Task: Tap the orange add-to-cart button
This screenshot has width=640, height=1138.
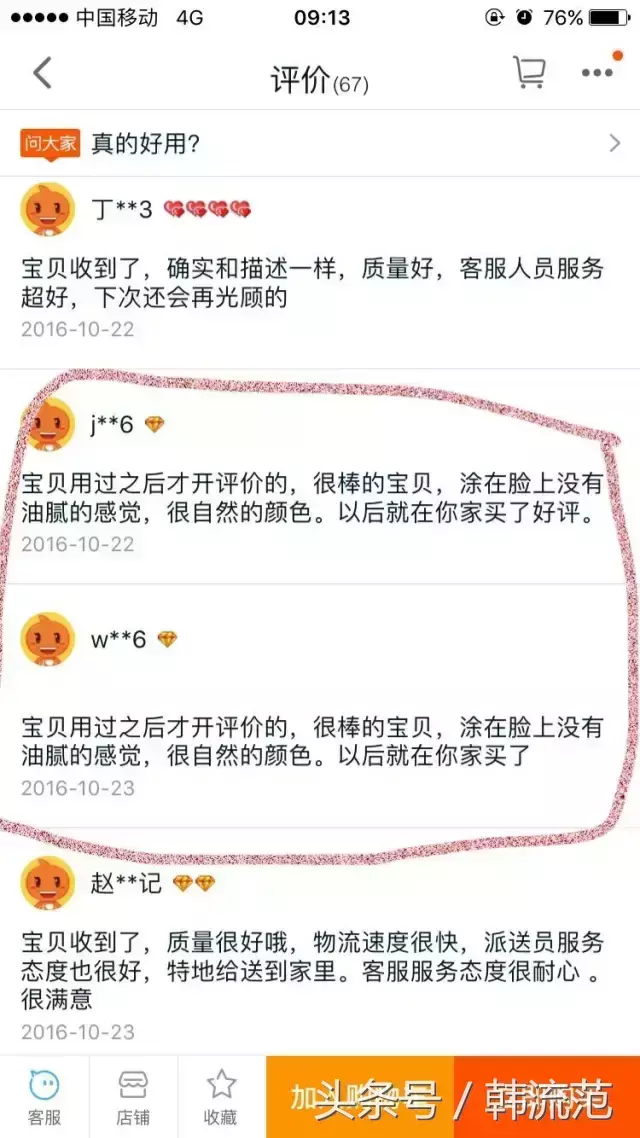Action: pyautogui.click(x=360, y=1097)
